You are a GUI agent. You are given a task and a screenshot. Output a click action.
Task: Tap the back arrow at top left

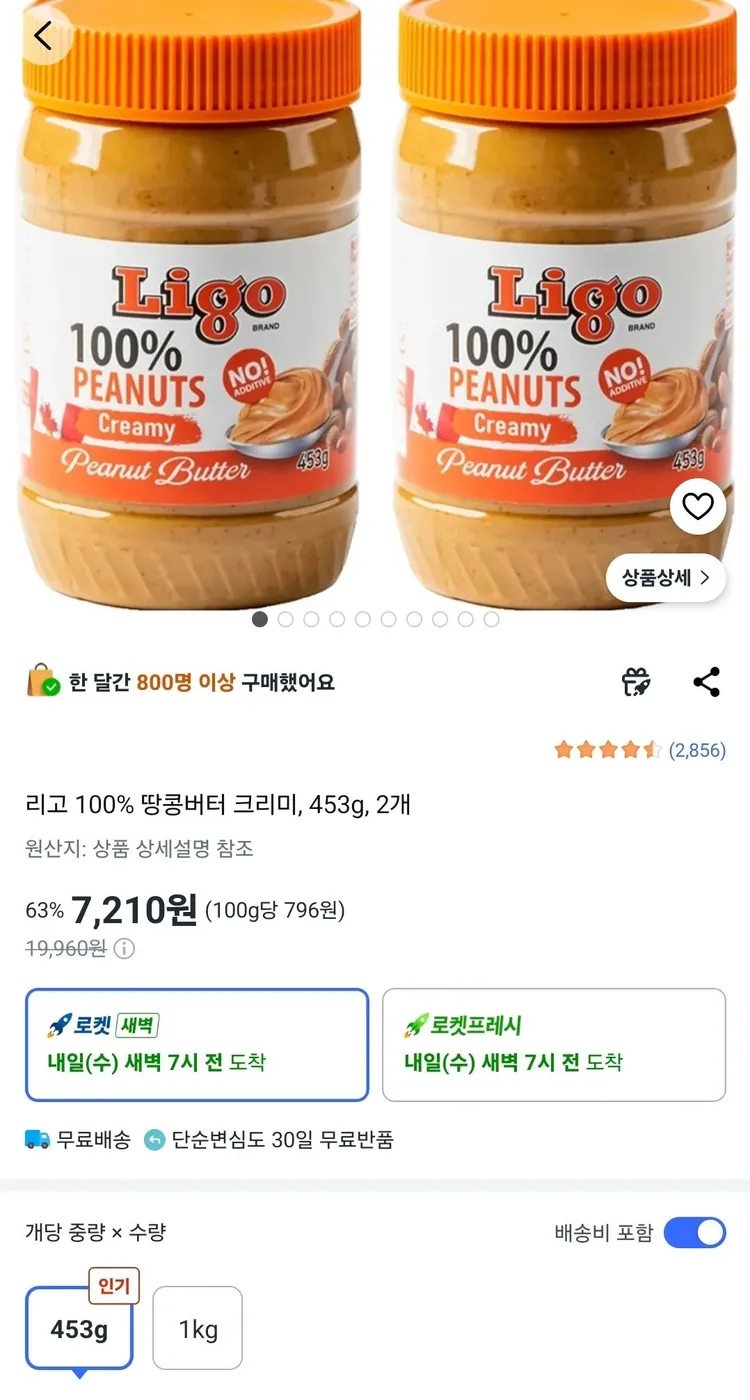click(x=43, y=34)
